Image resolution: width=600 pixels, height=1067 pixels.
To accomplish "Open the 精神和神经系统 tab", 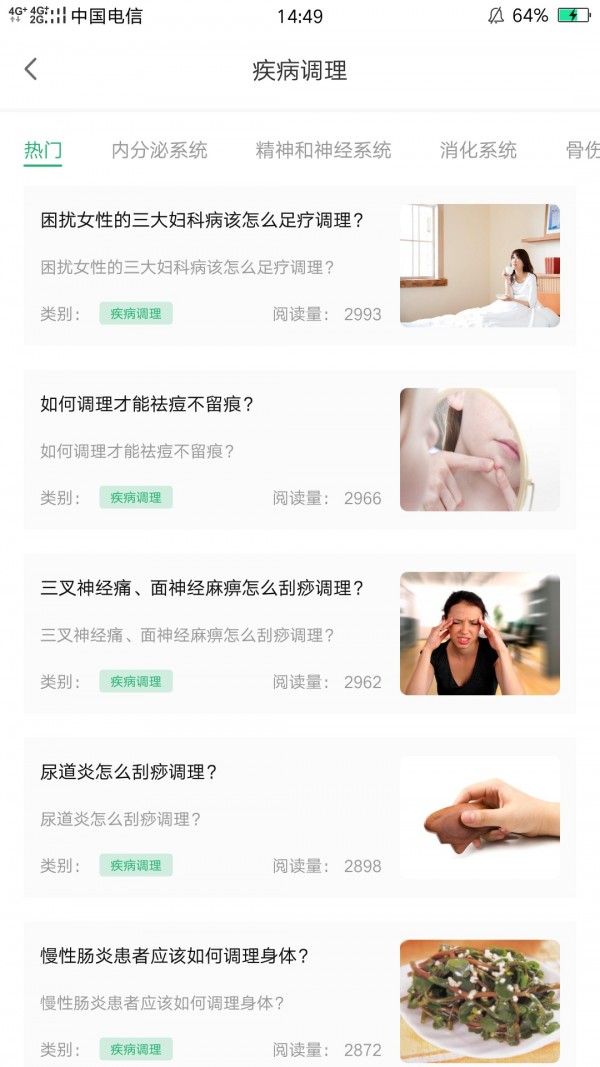I will coord(323,151).
